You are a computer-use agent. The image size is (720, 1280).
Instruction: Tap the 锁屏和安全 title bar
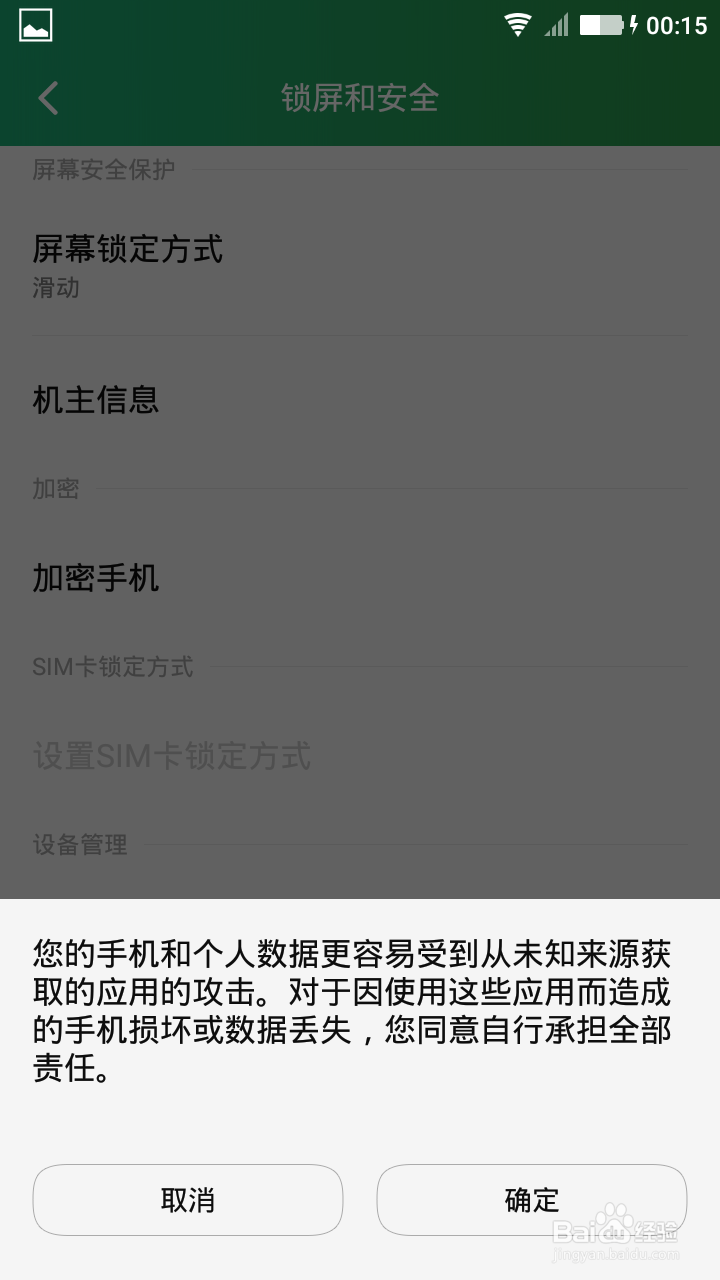tap(360, 98)
